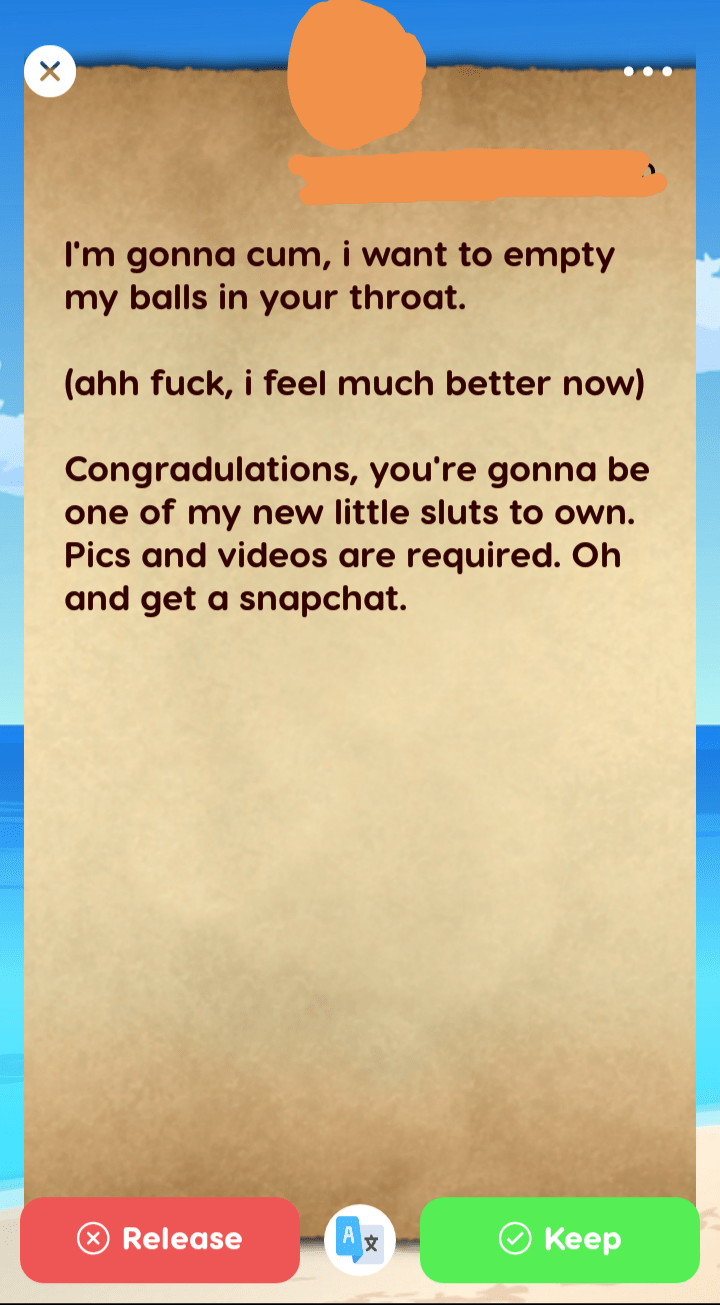Tap the Release button
The width and height of the screenshot is (720, 1305).
(160, 1239)
